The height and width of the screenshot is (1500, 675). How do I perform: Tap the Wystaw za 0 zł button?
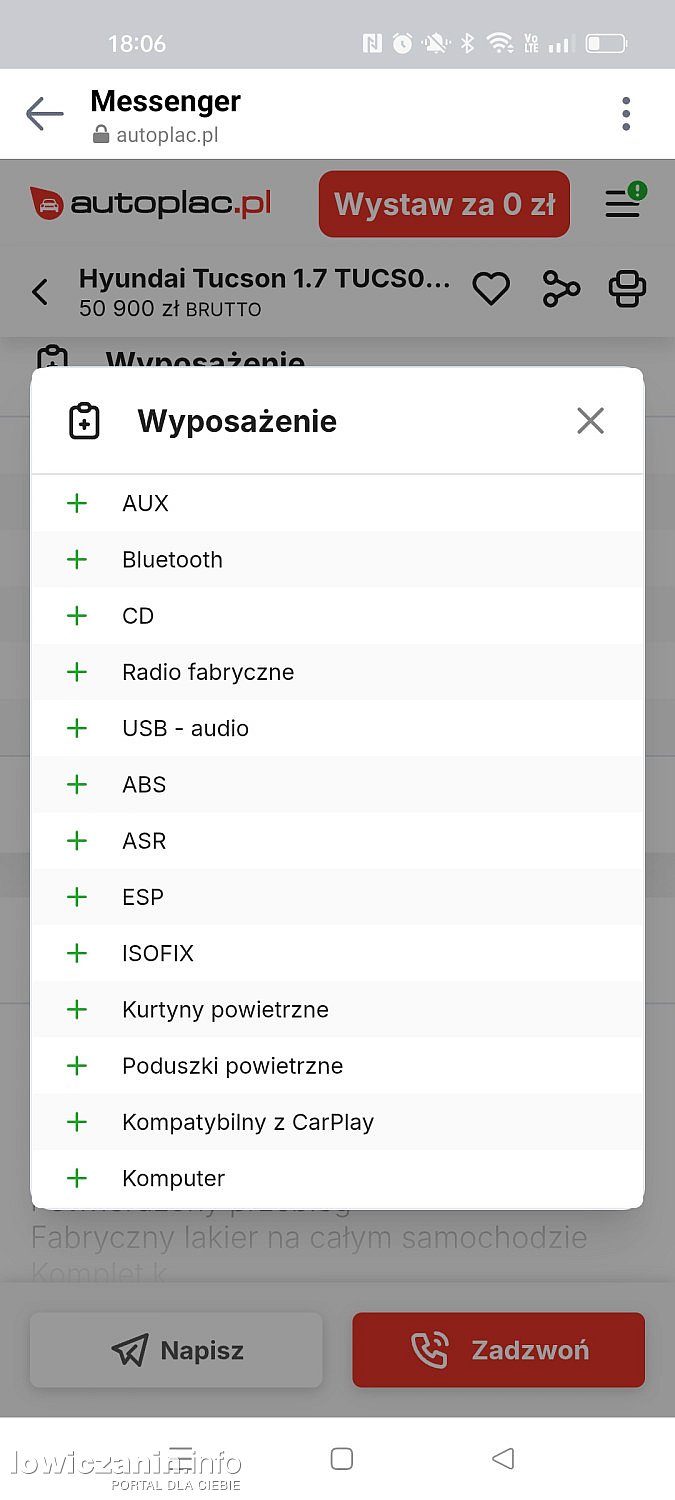(444, 204)
